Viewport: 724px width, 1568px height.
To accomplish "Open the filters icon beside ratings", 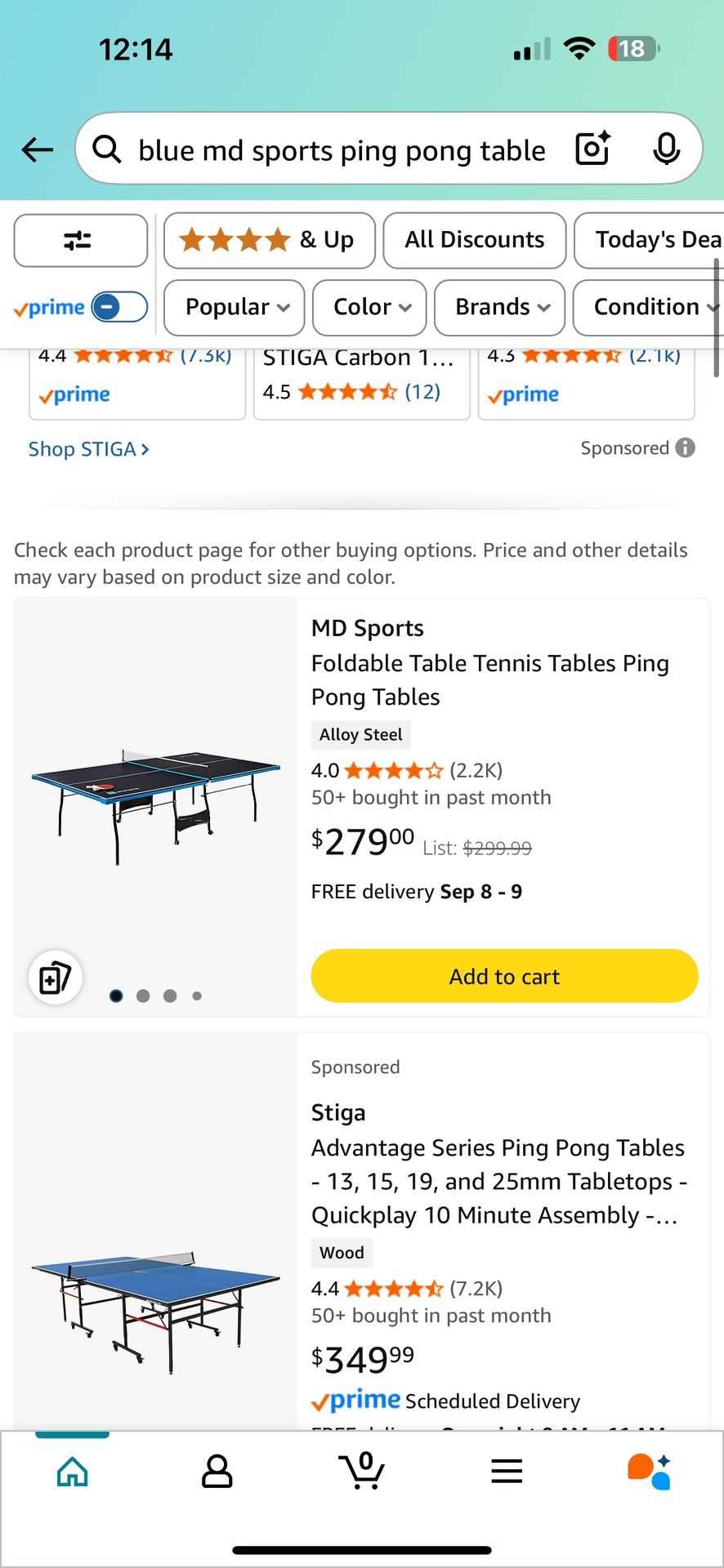I will click(x=80, y=240).
